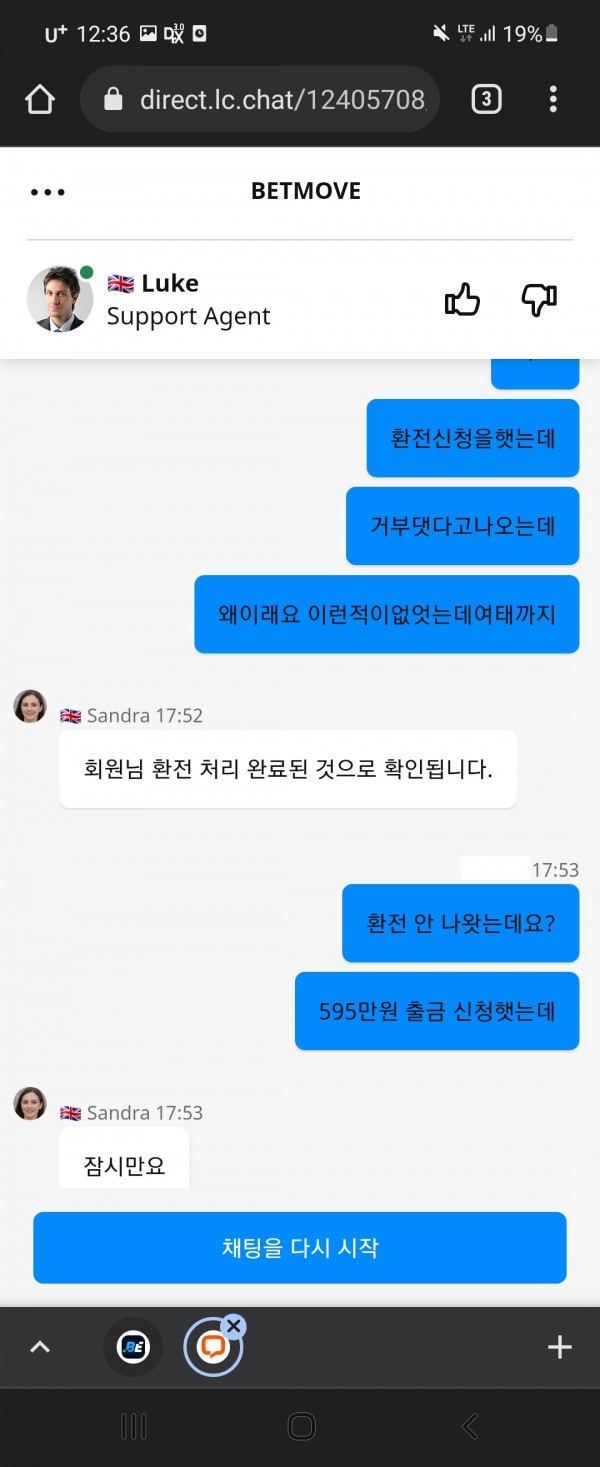Image resolution: width=600 pixels, height=1467 pixels.
Task: Open recent apps from the navigation bar
Action: (x=134, y=1426)
